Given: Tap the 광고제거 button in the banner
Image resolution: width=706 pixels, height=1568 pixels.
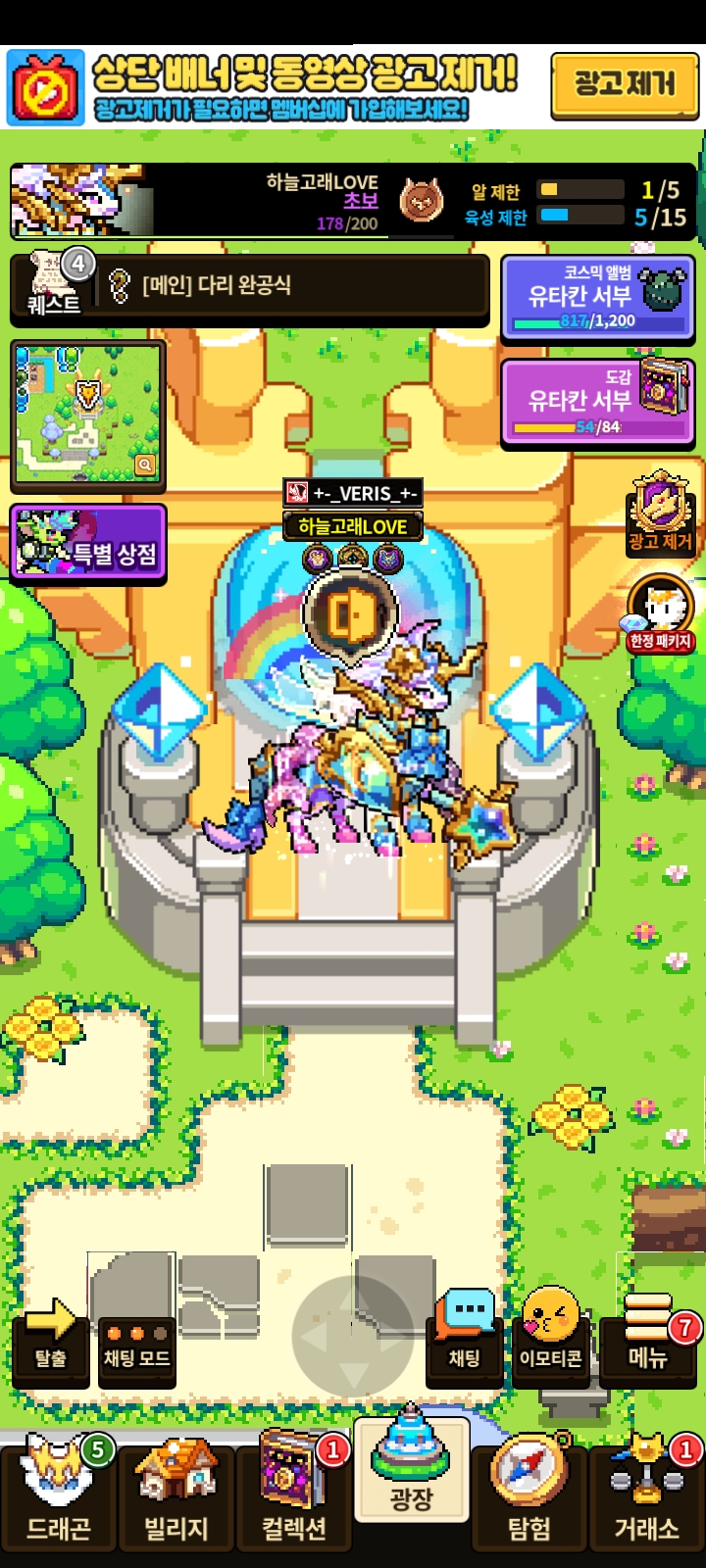Looking at the screenshot, I should click(x=625, y=85).
